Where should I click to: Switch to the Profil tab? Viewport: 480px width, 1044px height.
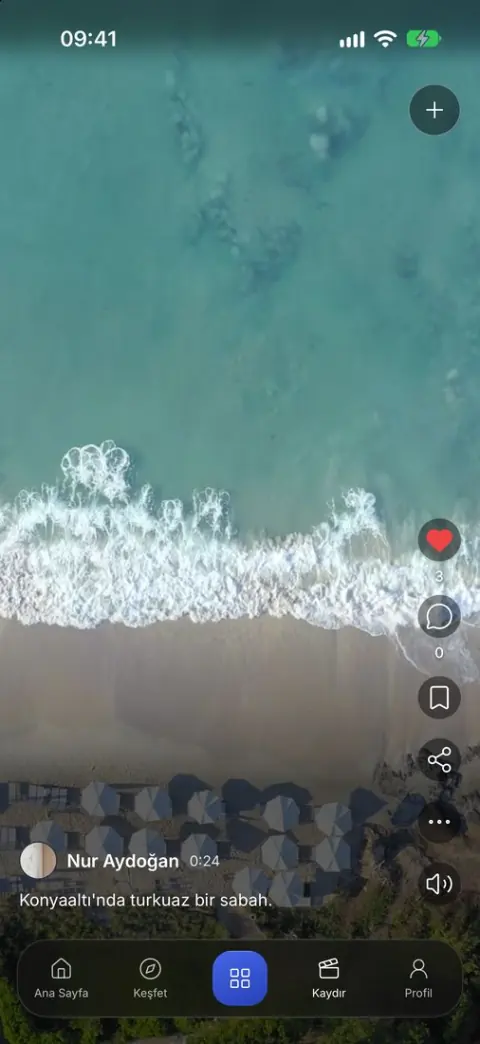418,978
